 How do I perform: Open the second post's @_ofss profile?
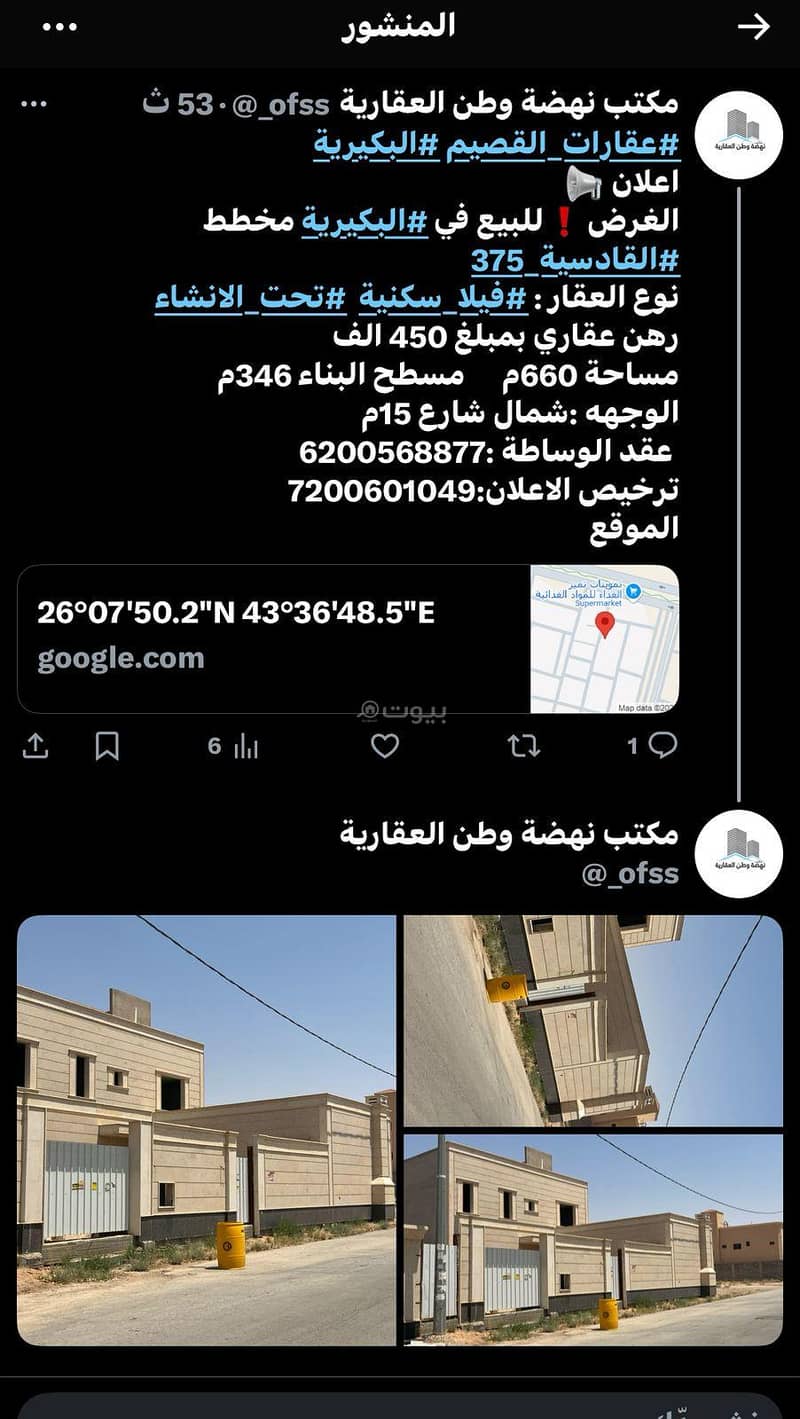630,873
